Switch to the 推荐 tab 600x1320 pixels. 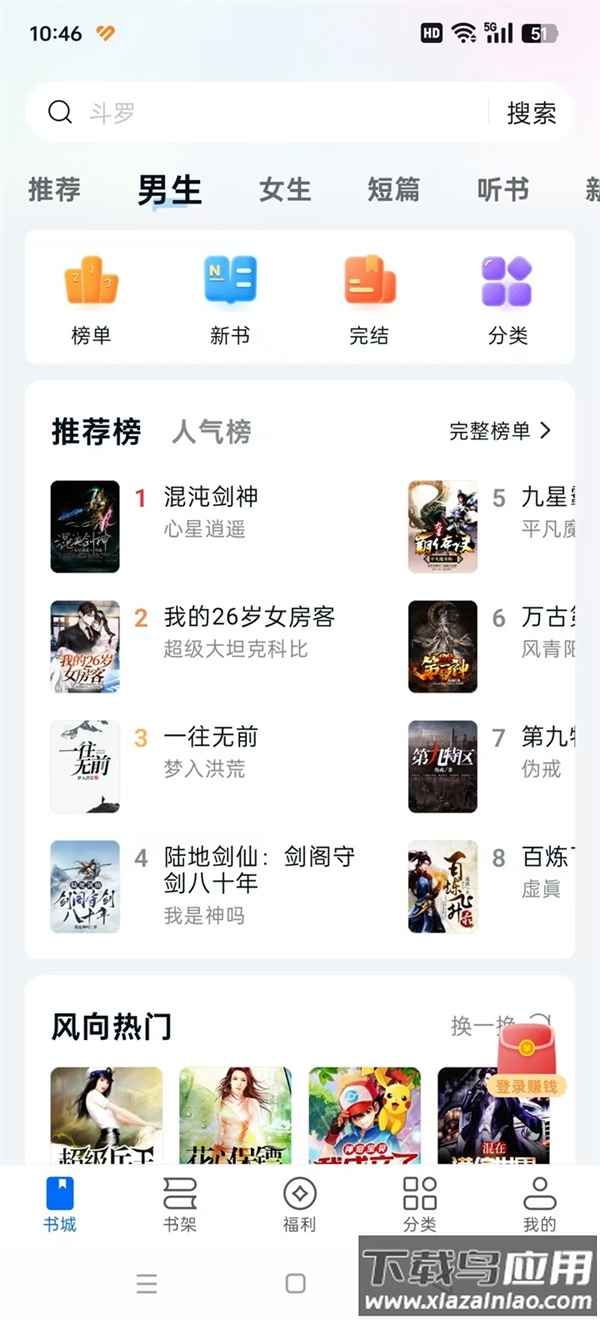tap(54, 189)
